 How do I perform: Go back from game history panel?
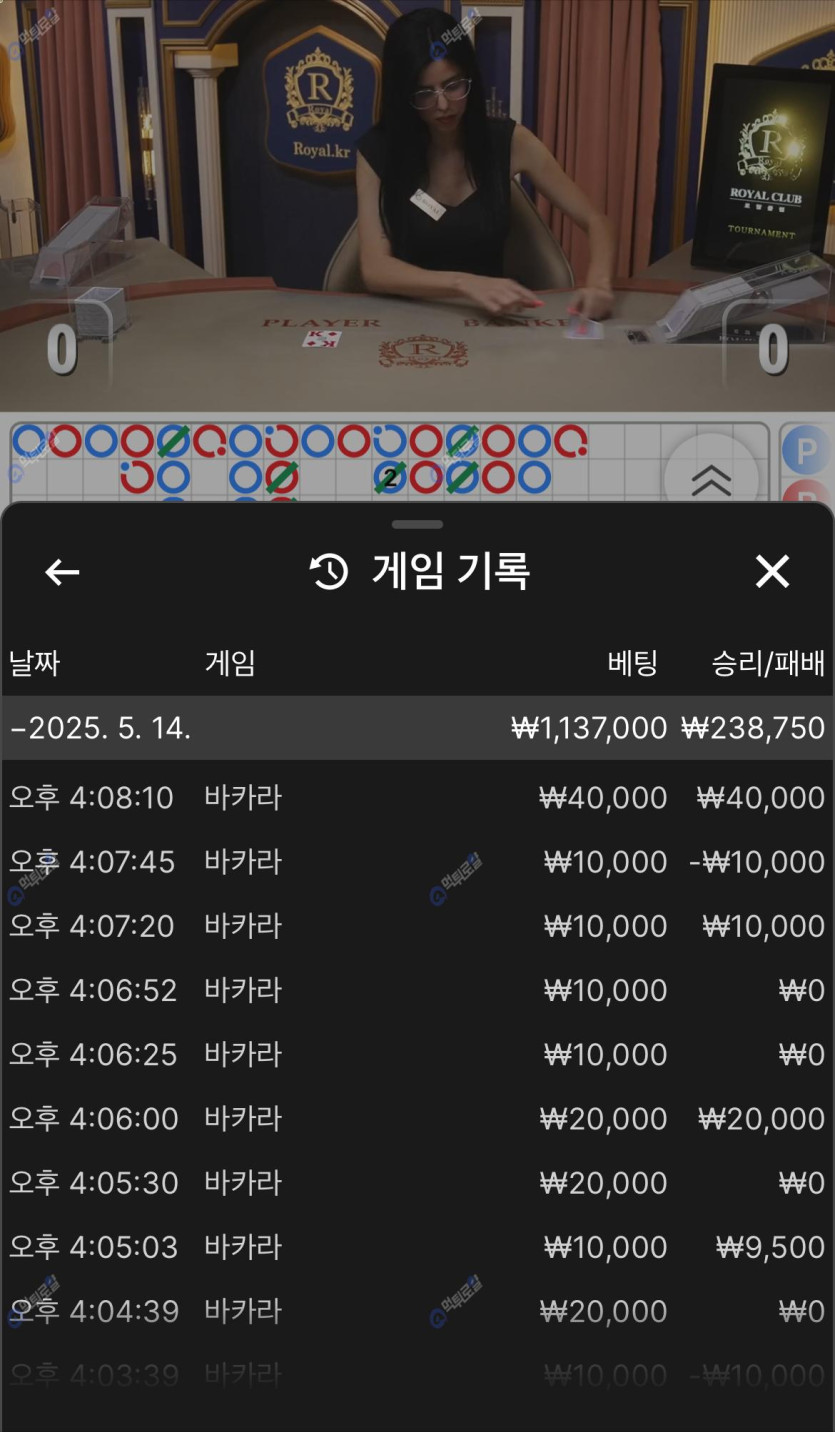(62, 572)
